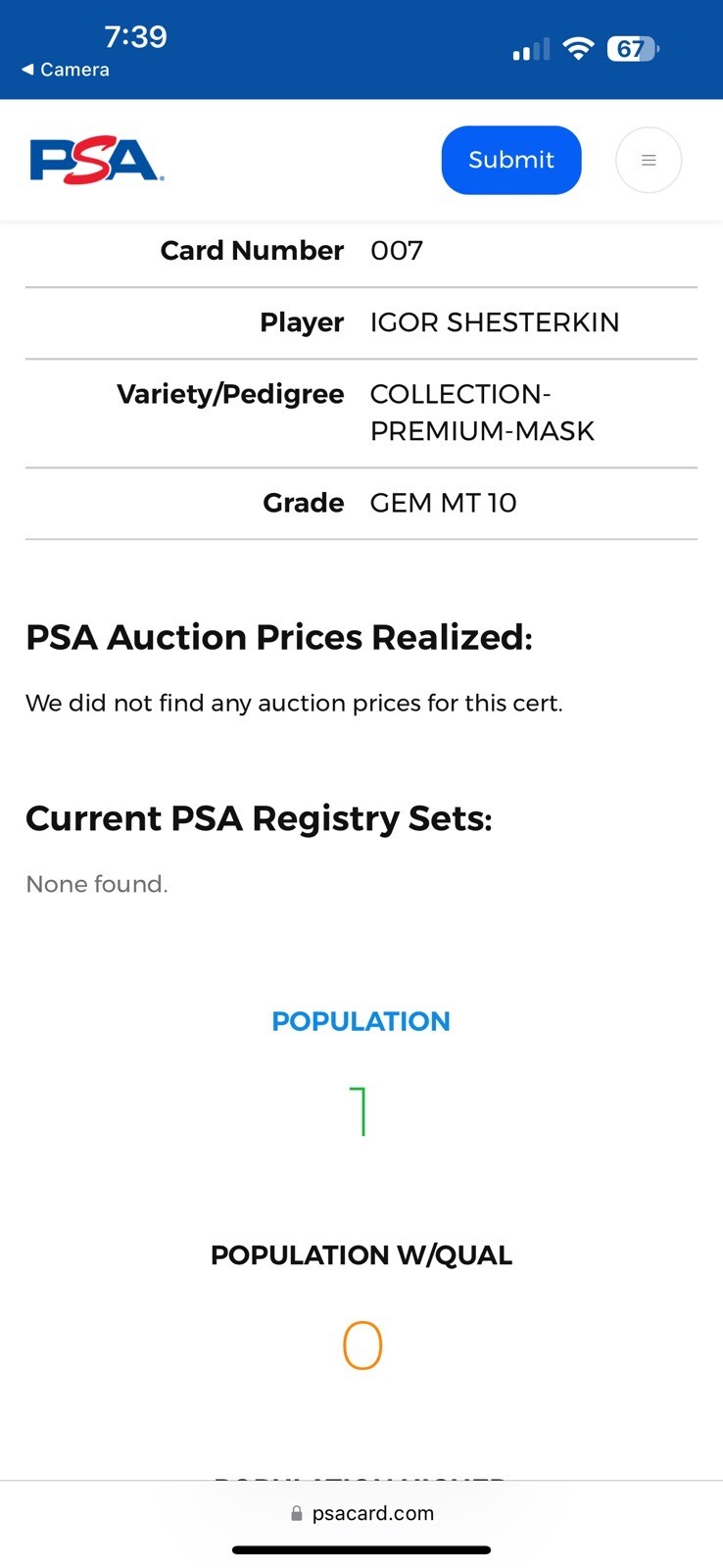
Task: Tap the blue Submit button
Action: (x=510, y=160)
